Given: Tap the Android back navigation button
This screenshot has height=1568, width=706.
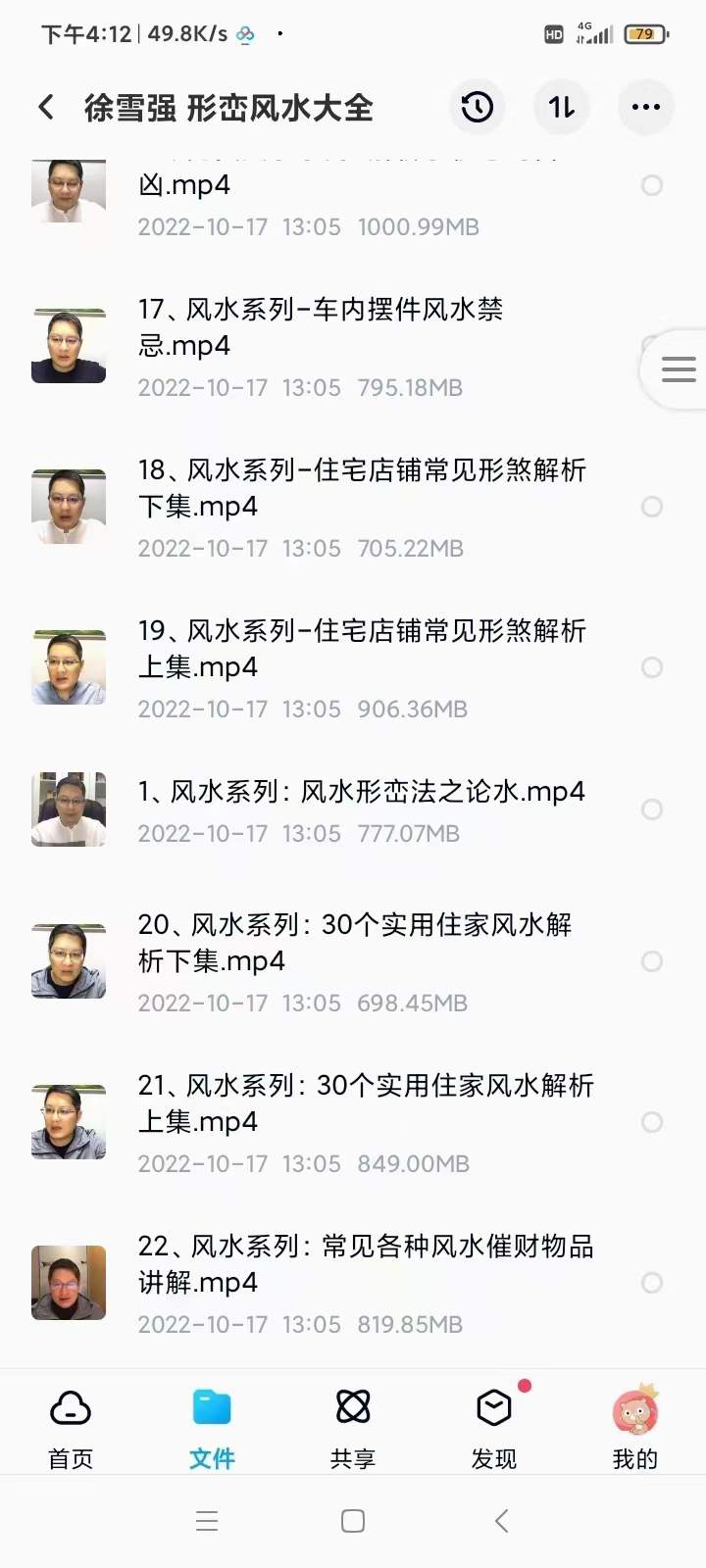Looking at the screenshot, I should pos(500,1521).
